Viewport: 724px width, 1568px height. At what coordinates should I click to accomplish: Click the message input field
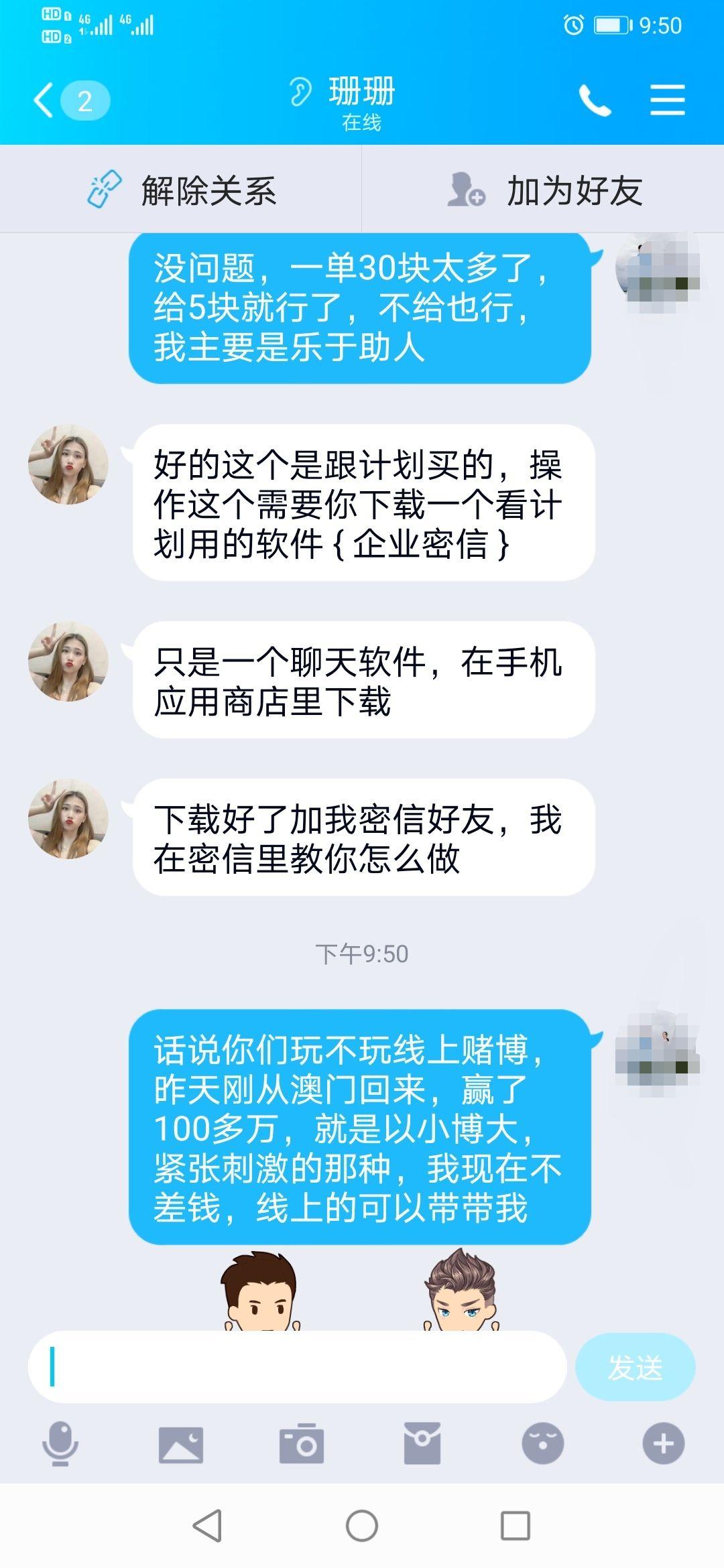pyautogui.click(x=295, y=1367)
